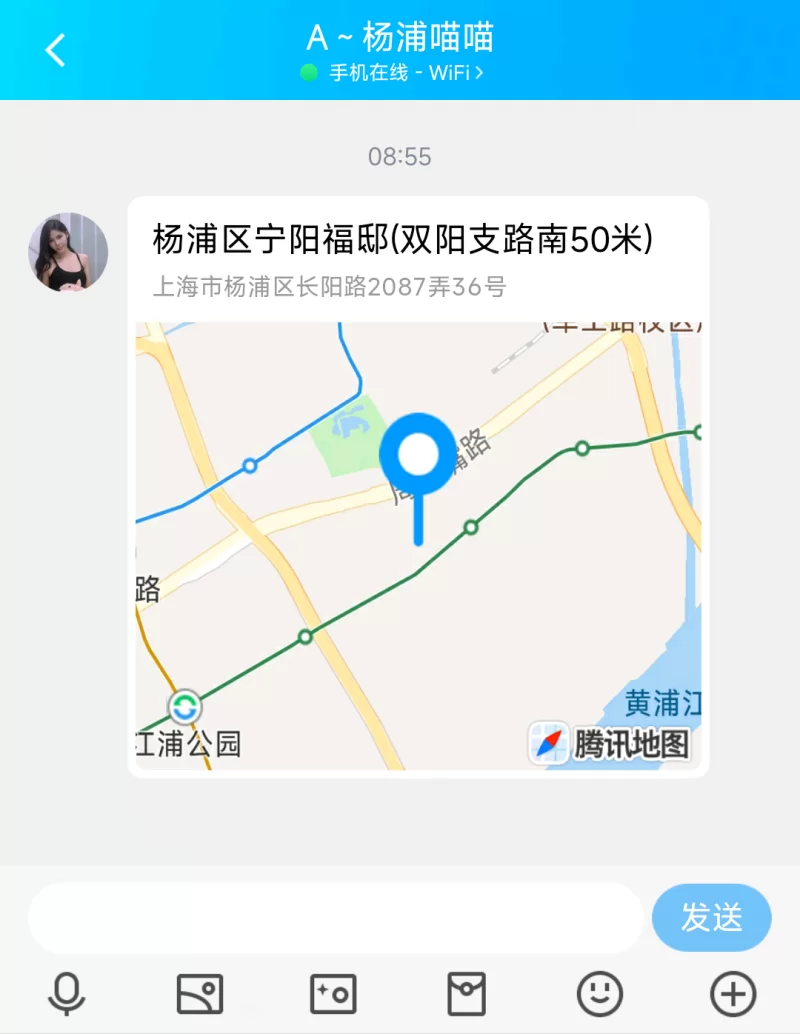
Task: Open more options with the plus icon
Action: [x=733, y=994]
